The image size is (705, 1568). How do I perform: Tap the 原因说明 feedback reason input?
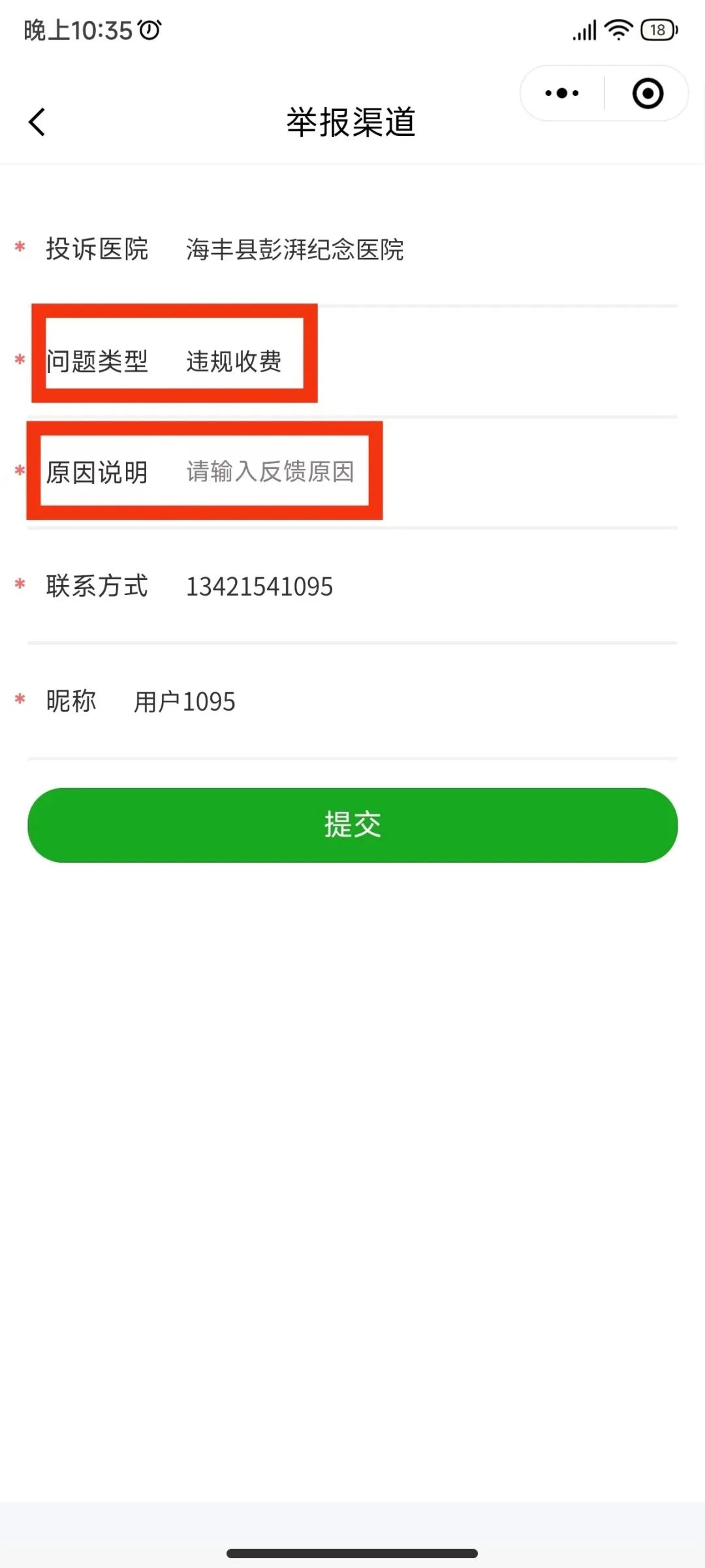coord(270,472)
